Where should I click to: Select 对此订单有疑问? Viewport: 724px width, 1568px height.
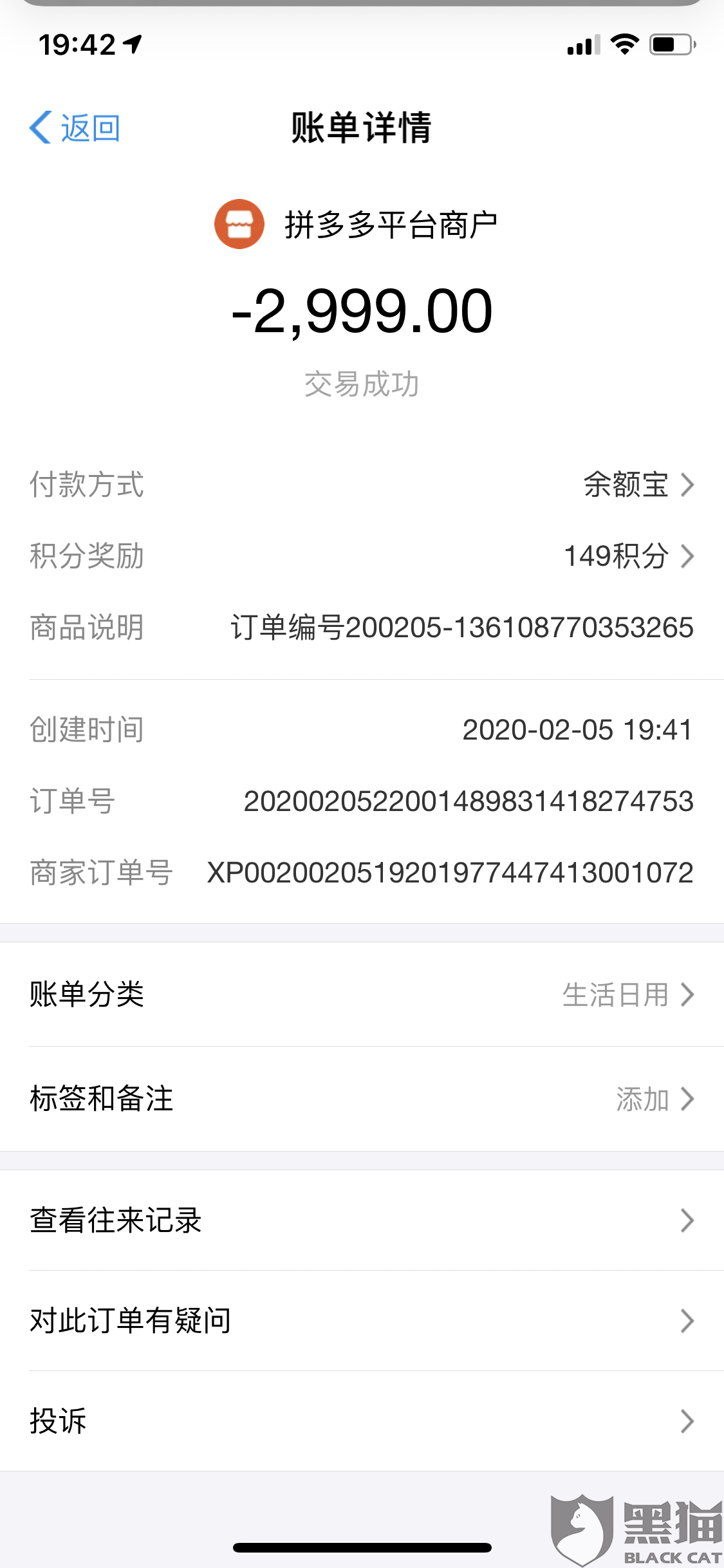[362, 1321]
